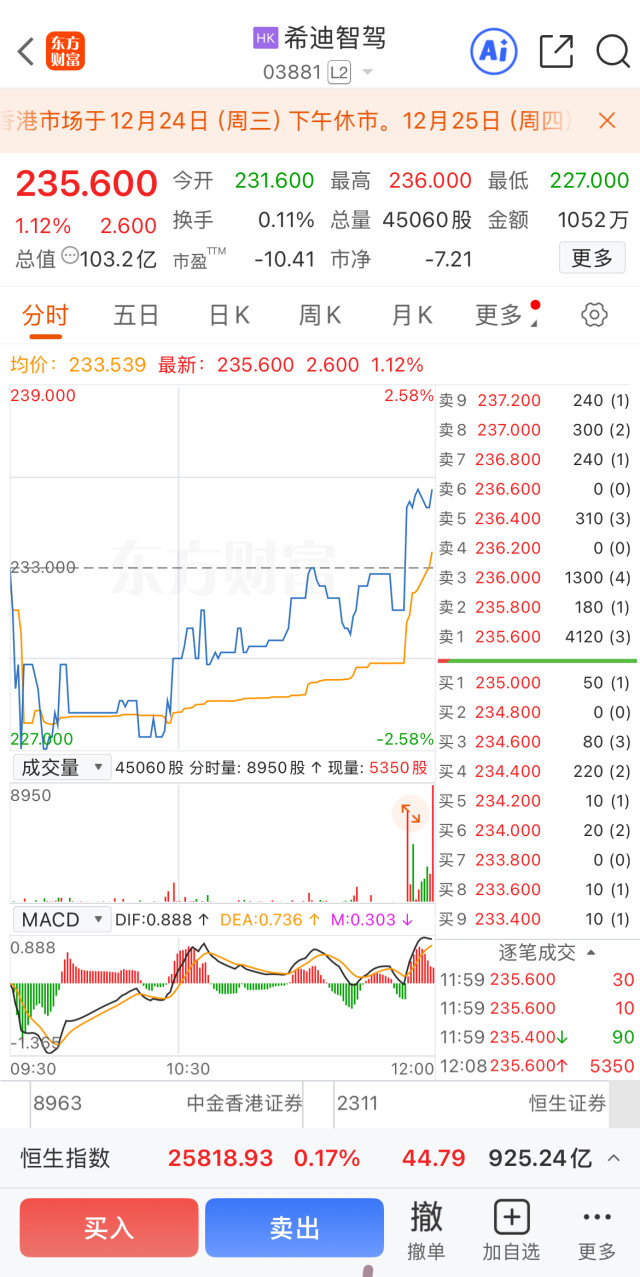
Task: Select the 月K chart tab
Action: (x=411, y=316)
